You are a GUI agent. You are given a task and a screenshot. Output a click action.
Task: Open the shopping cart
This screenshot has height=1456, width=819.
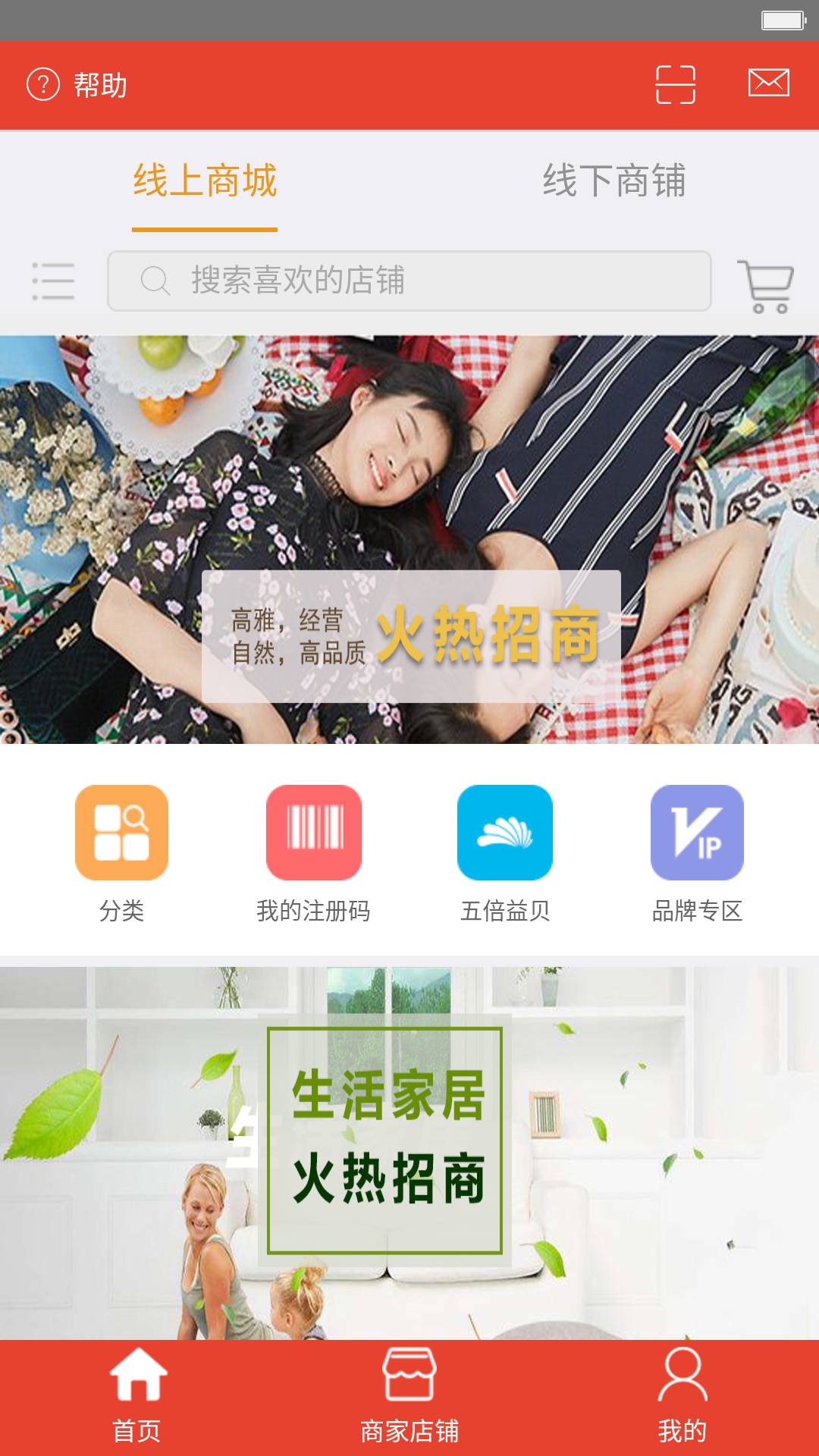tap(766, 286)
